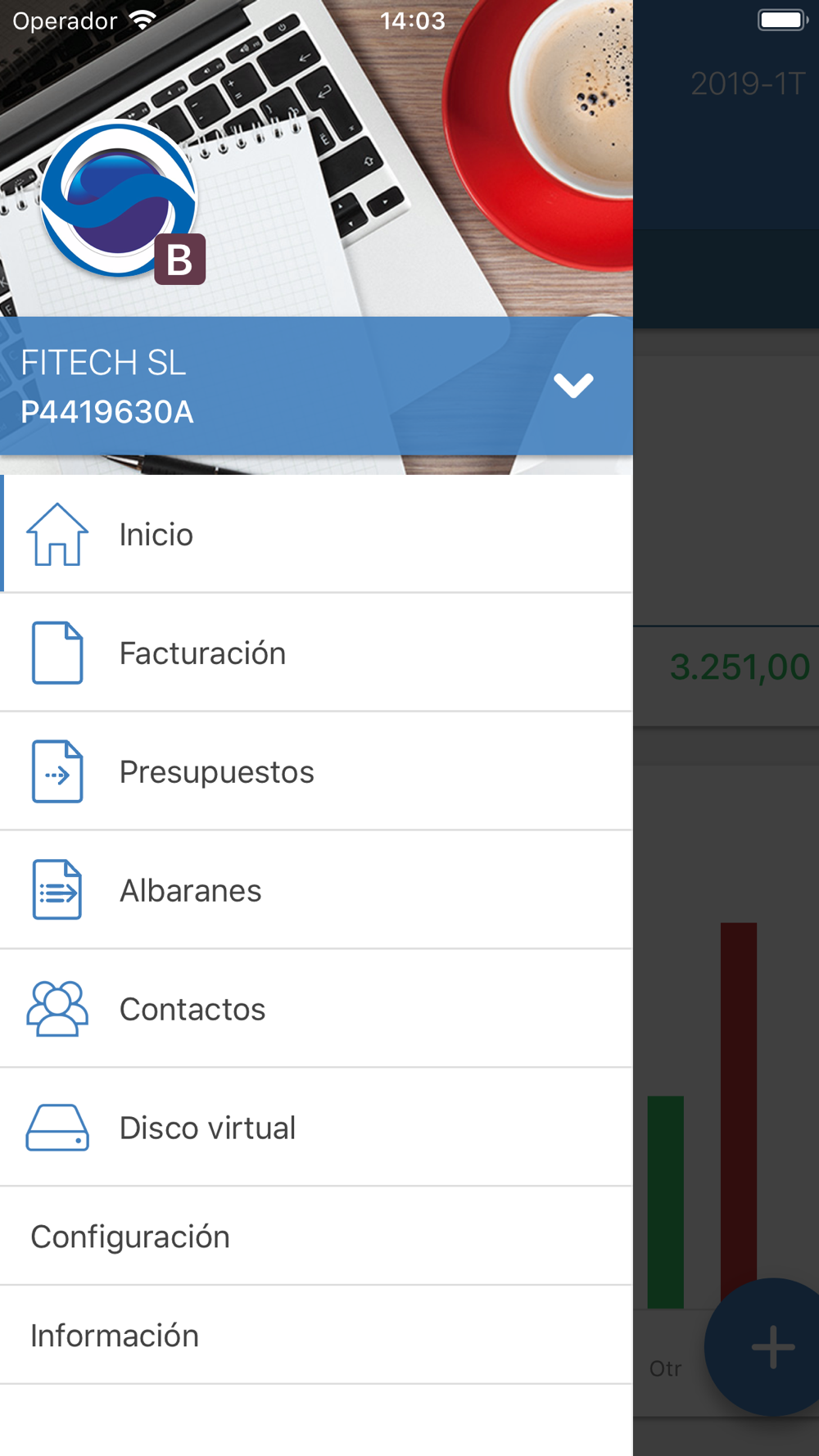The image size is (819, 1456).
Task: View the Información page
Action: (316, 1336)
